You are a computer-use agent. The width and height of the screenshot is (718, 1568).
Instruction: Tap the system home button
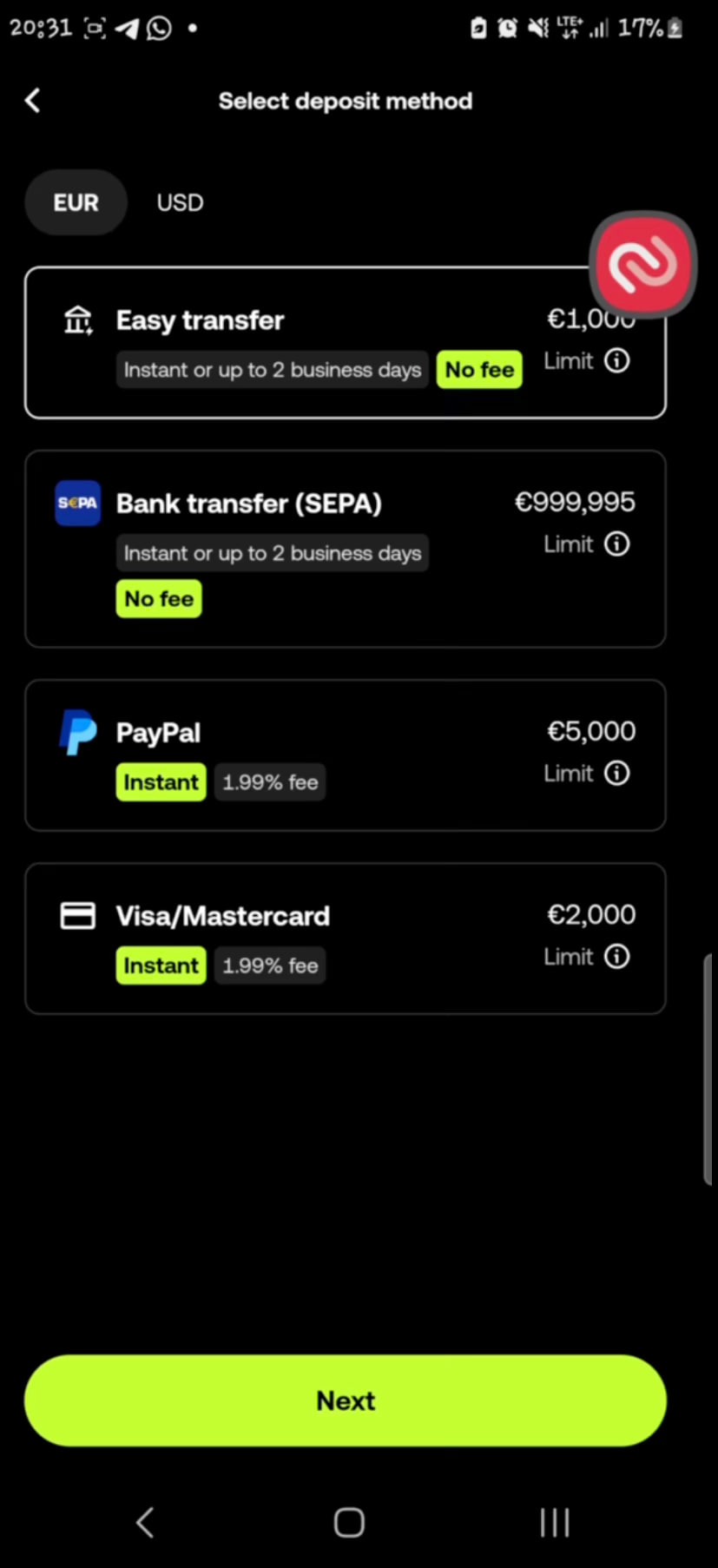349,1522
